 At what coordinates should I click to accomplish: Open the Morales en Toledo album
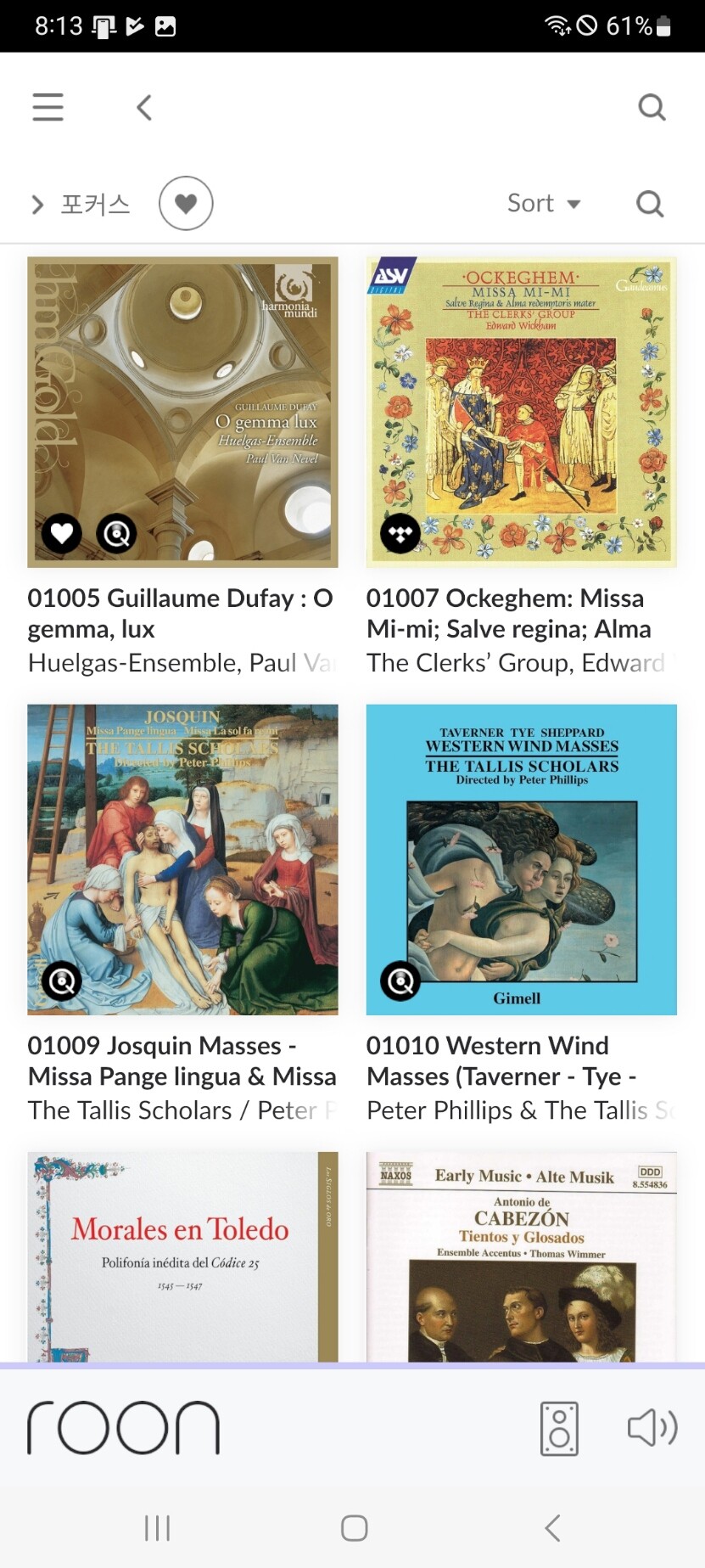click(x=182, y=1256)
